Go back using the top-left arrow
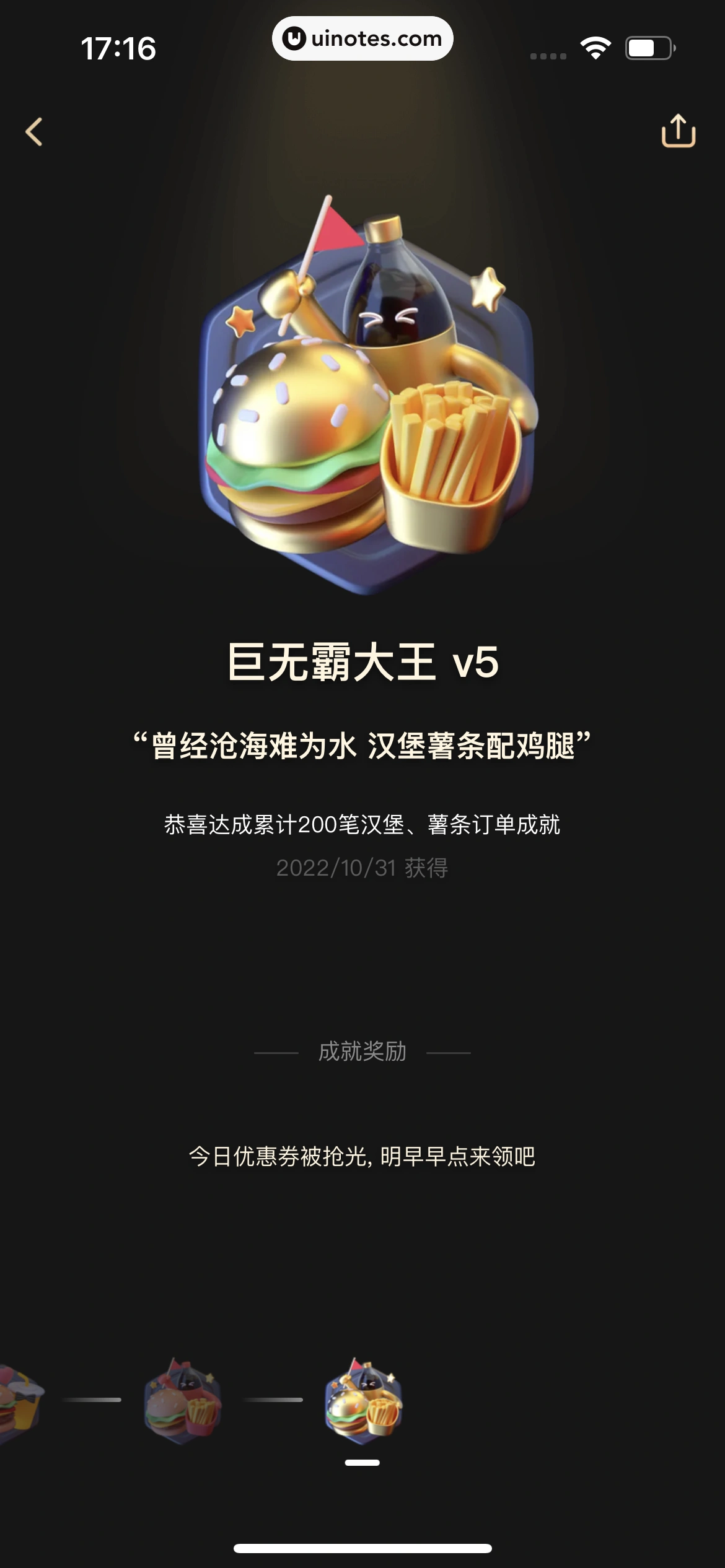Screen dimensions: 725x1568 click(34, 132)
